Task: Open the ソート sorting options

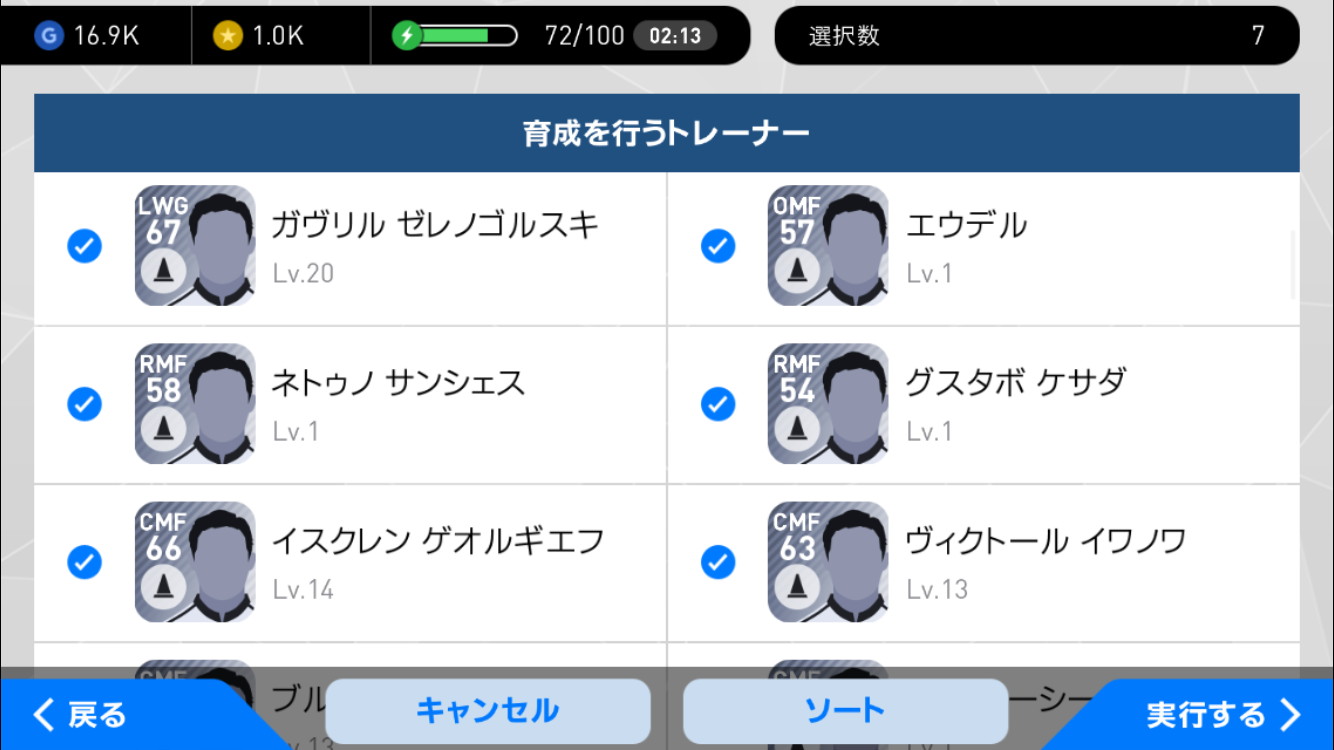Action: 845,711
